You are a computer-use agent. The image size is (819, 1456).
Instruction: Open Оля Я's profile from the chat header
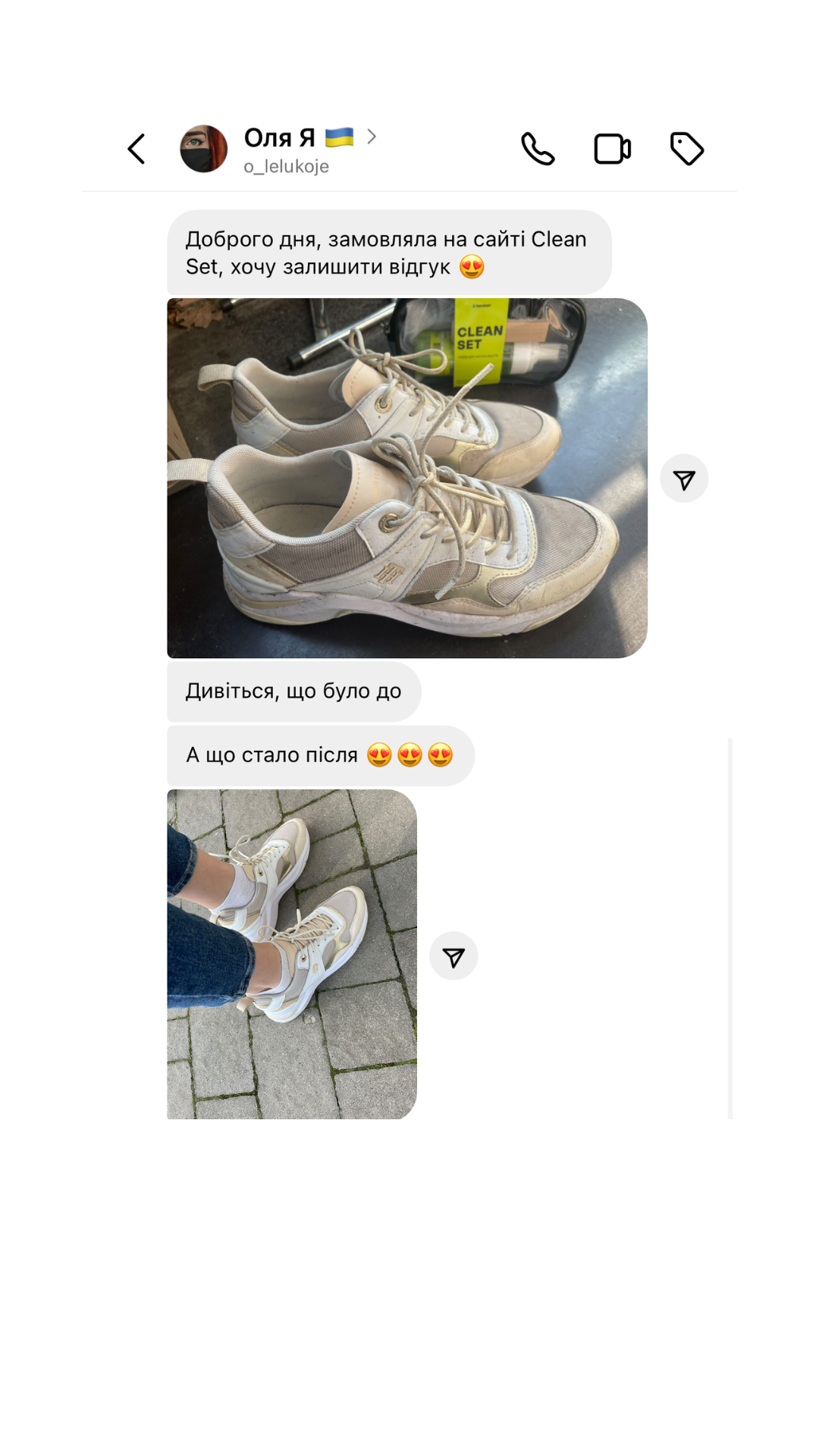click(x=278, y=149)
